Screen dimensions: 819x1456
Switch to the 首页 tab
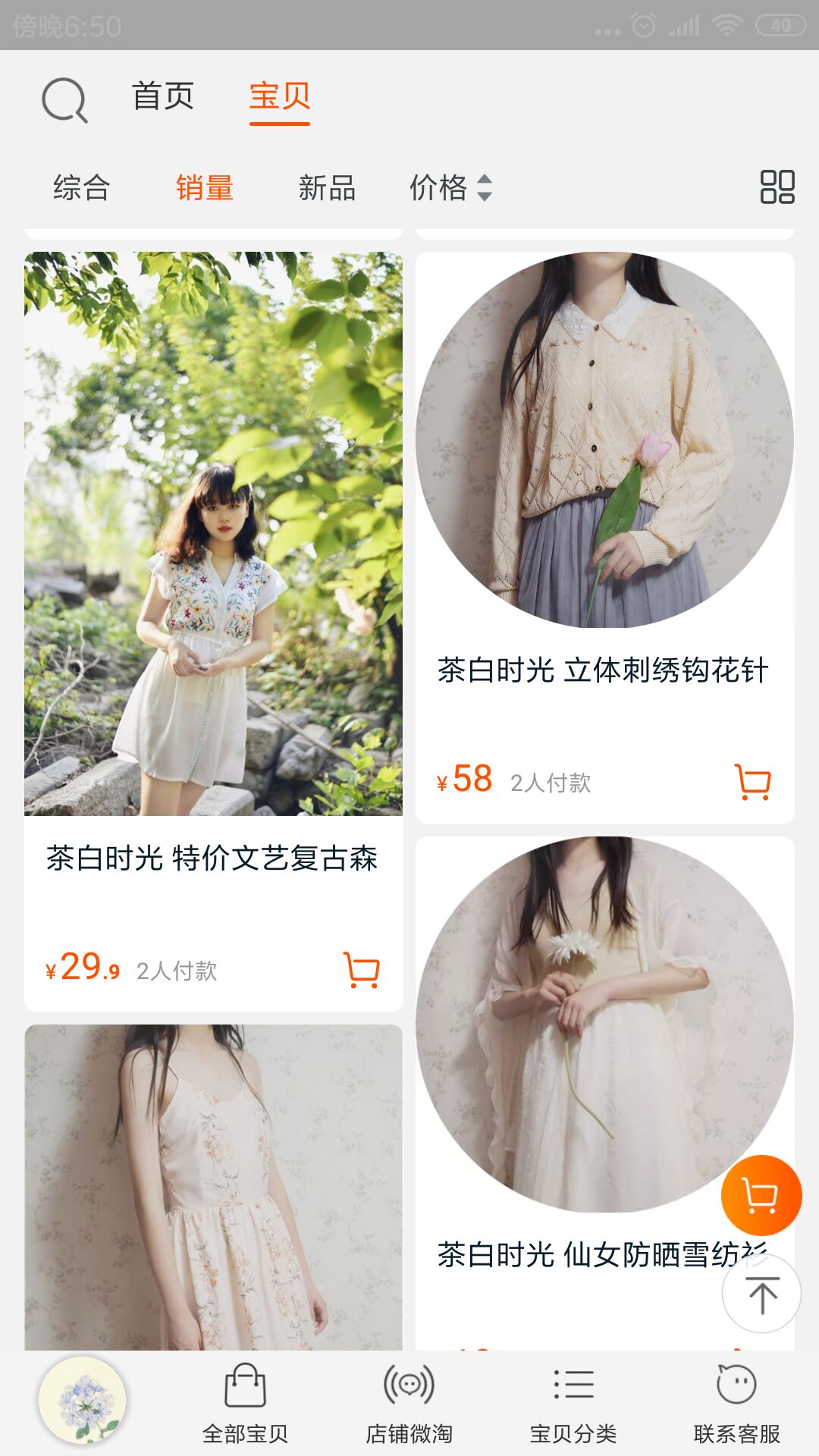coord(162,96)
